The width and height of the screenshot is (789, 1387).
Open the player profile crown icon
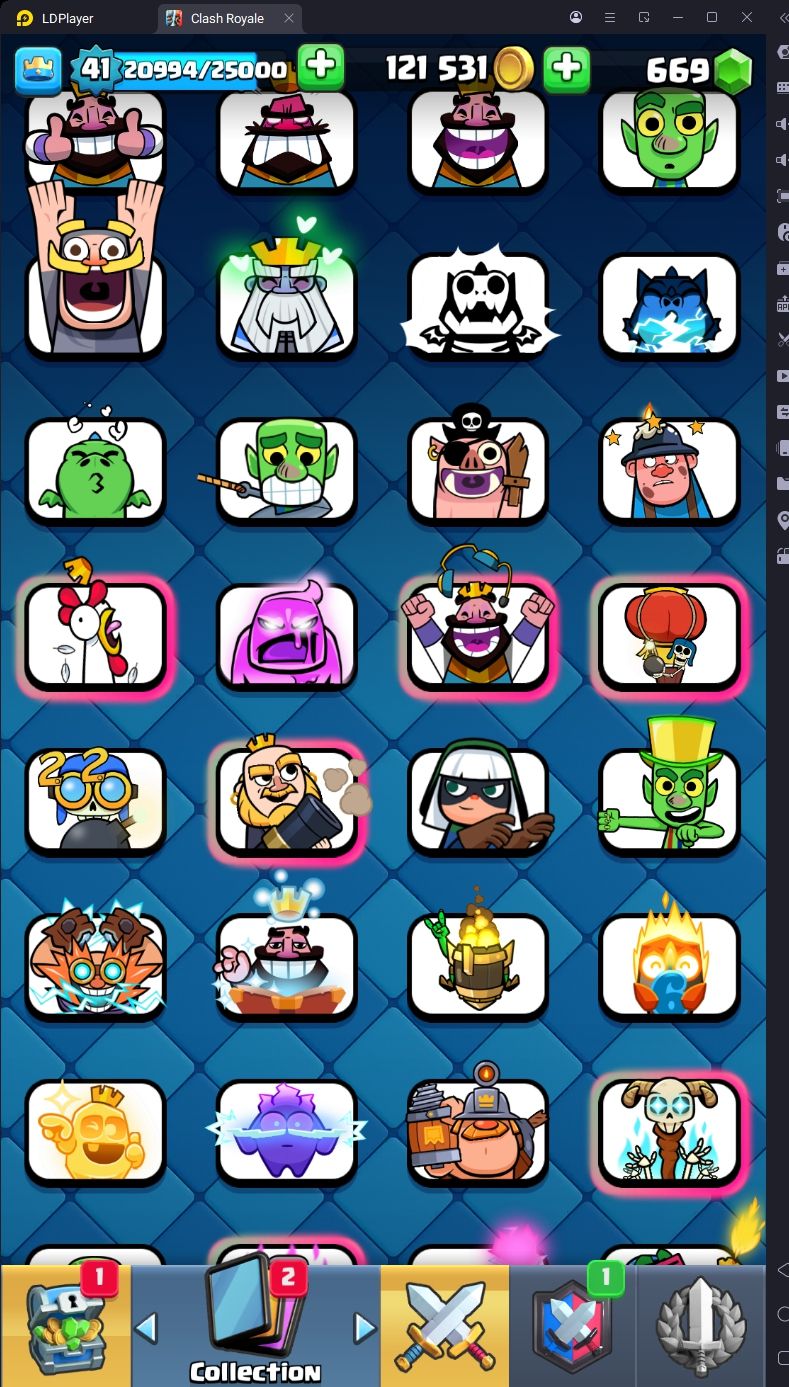(x=37, y=69)
